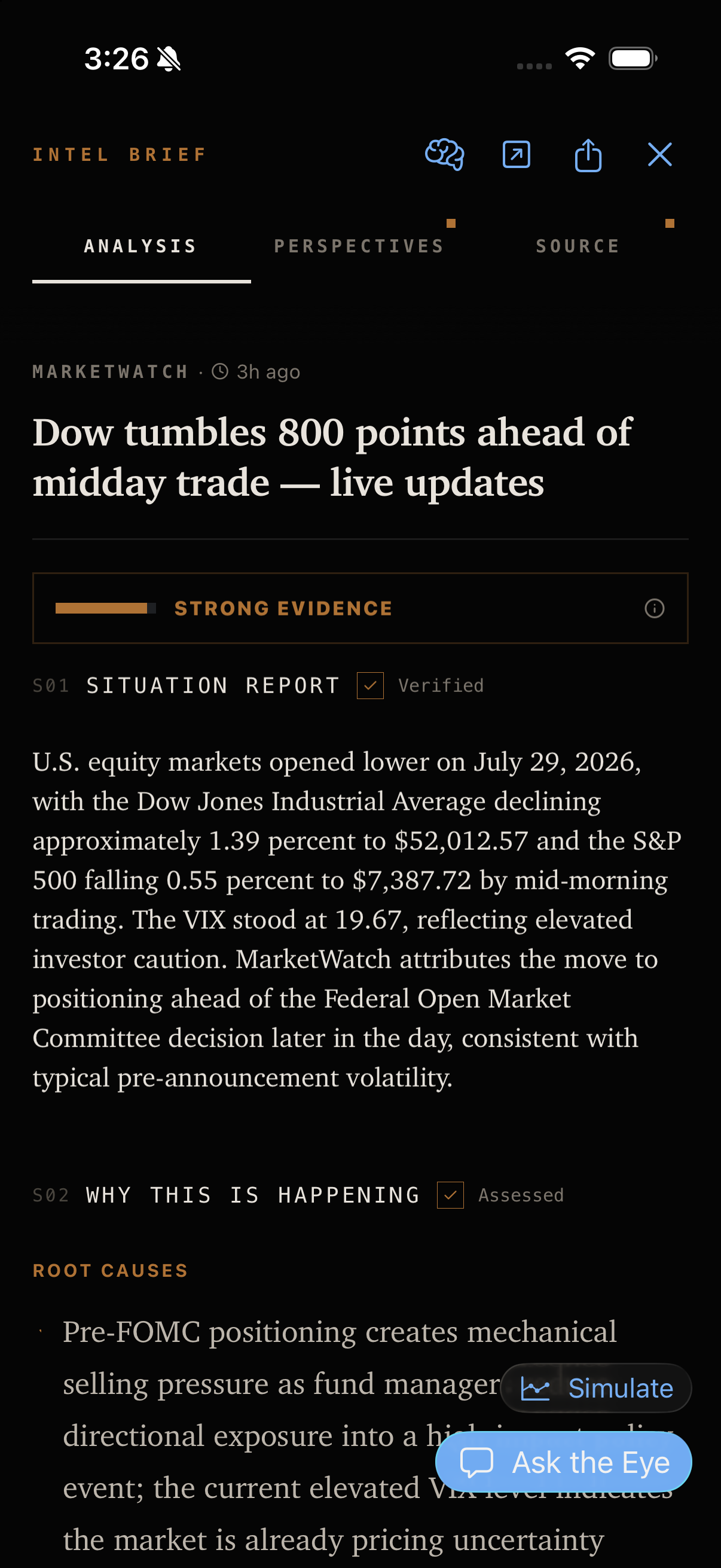Open article in external browser
Screen dimensions: 721x1568
pyautogui.click(x=516, y=155)
